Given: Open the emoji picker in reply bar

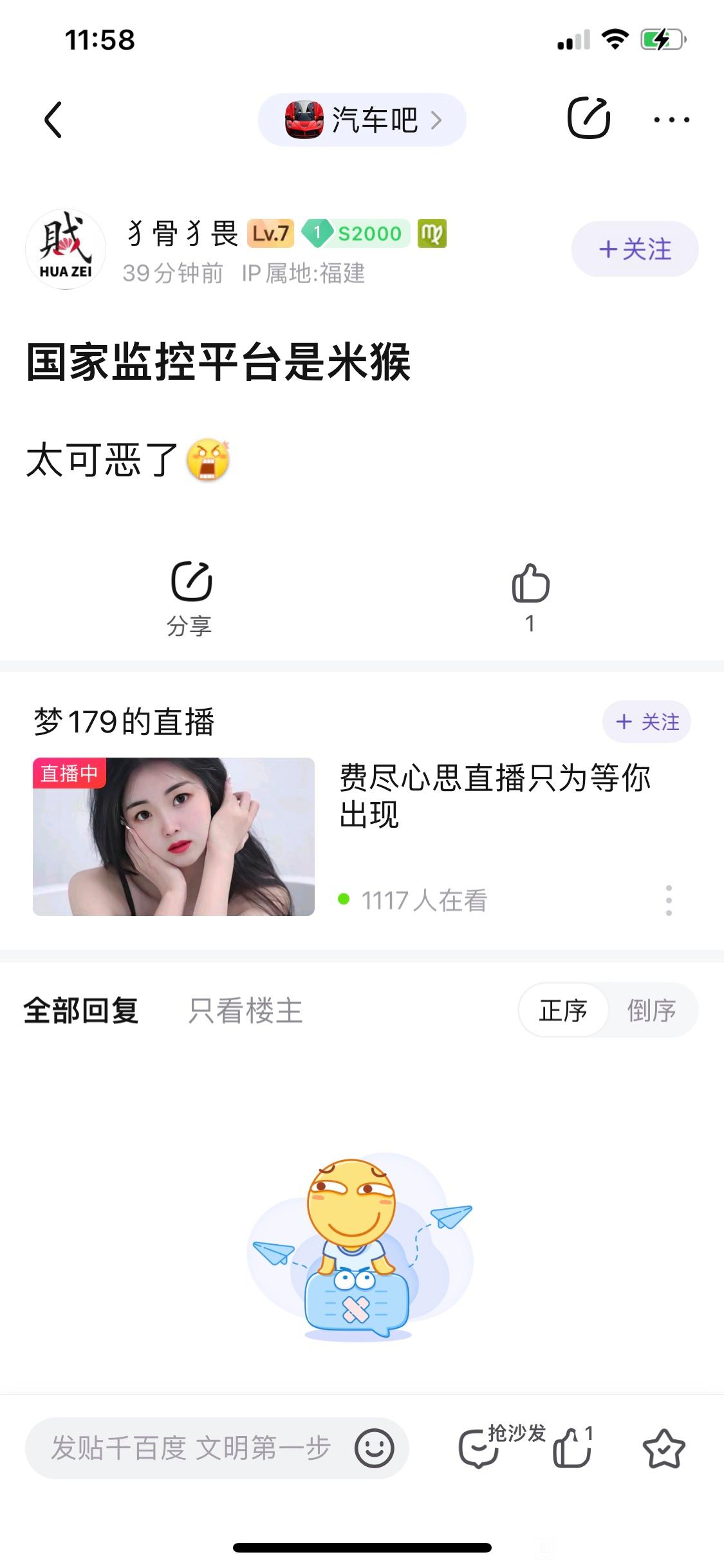Looking at the screenshot, I should click(x=374, y=1448).
